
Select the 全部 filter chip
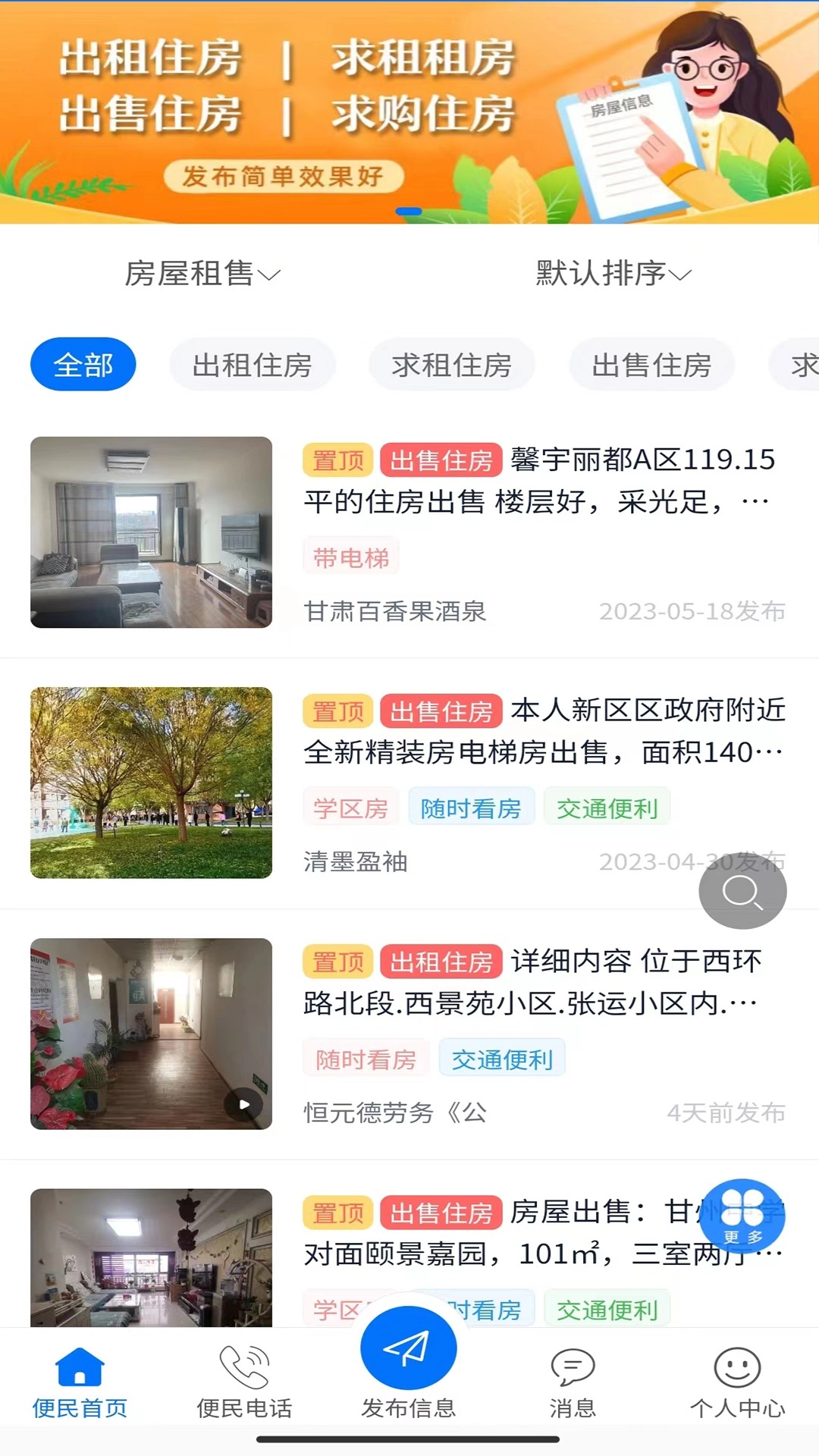83,364
